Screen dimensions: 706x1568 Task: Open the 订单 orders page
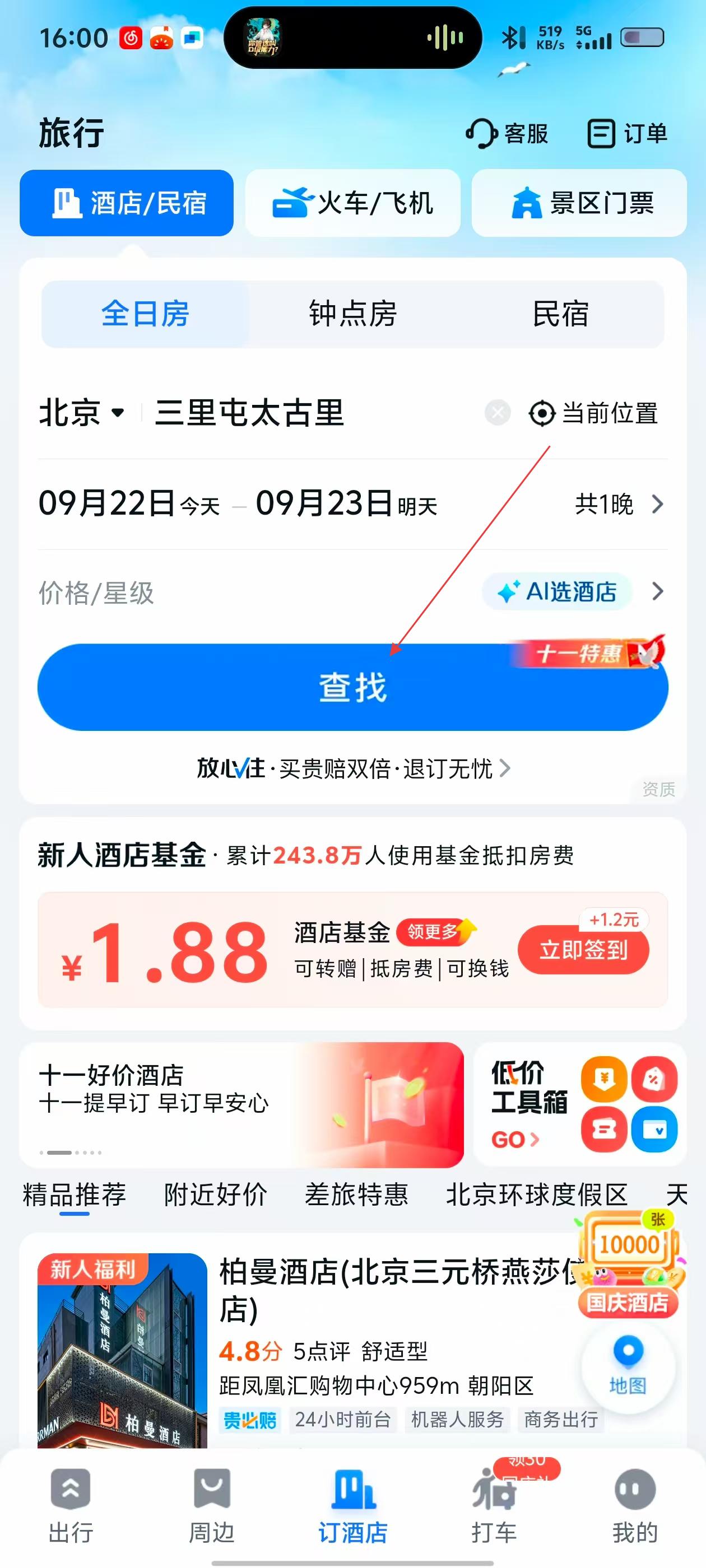pos(627,133)
